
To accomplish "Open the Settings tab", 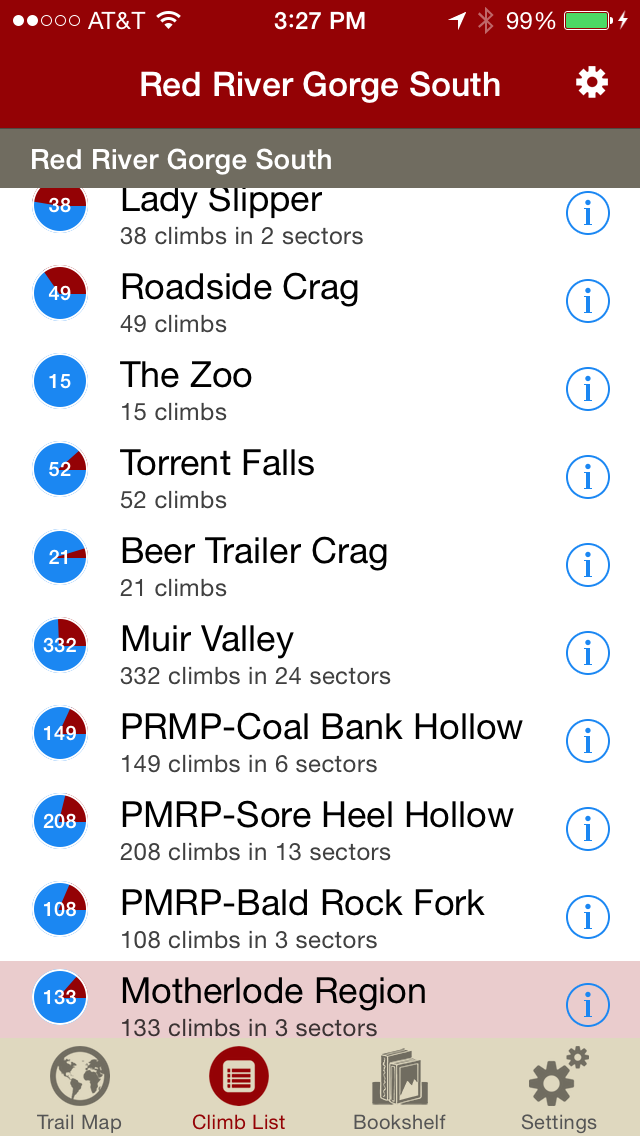I will (559, 1089).
